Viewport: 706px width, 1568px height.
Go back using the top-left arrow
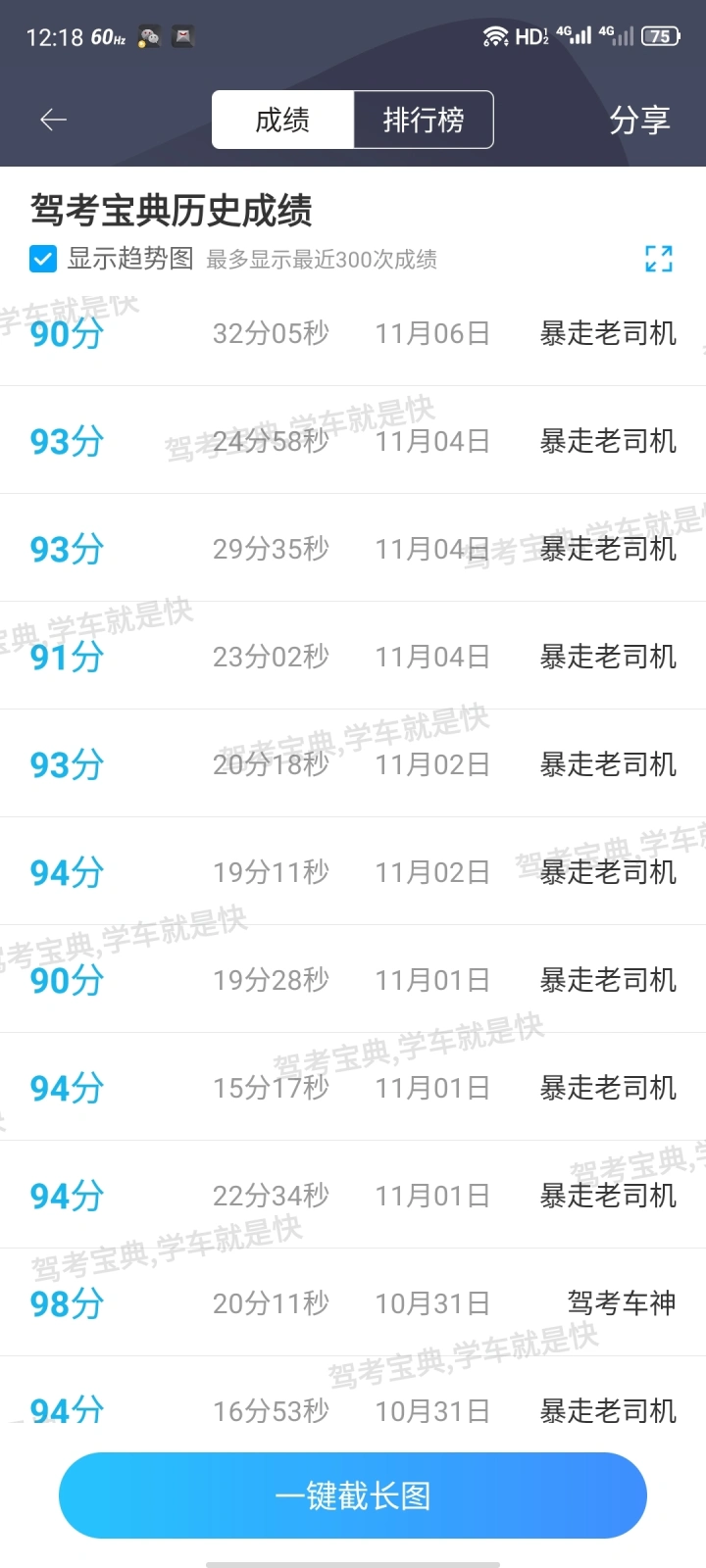click(53, 120)
